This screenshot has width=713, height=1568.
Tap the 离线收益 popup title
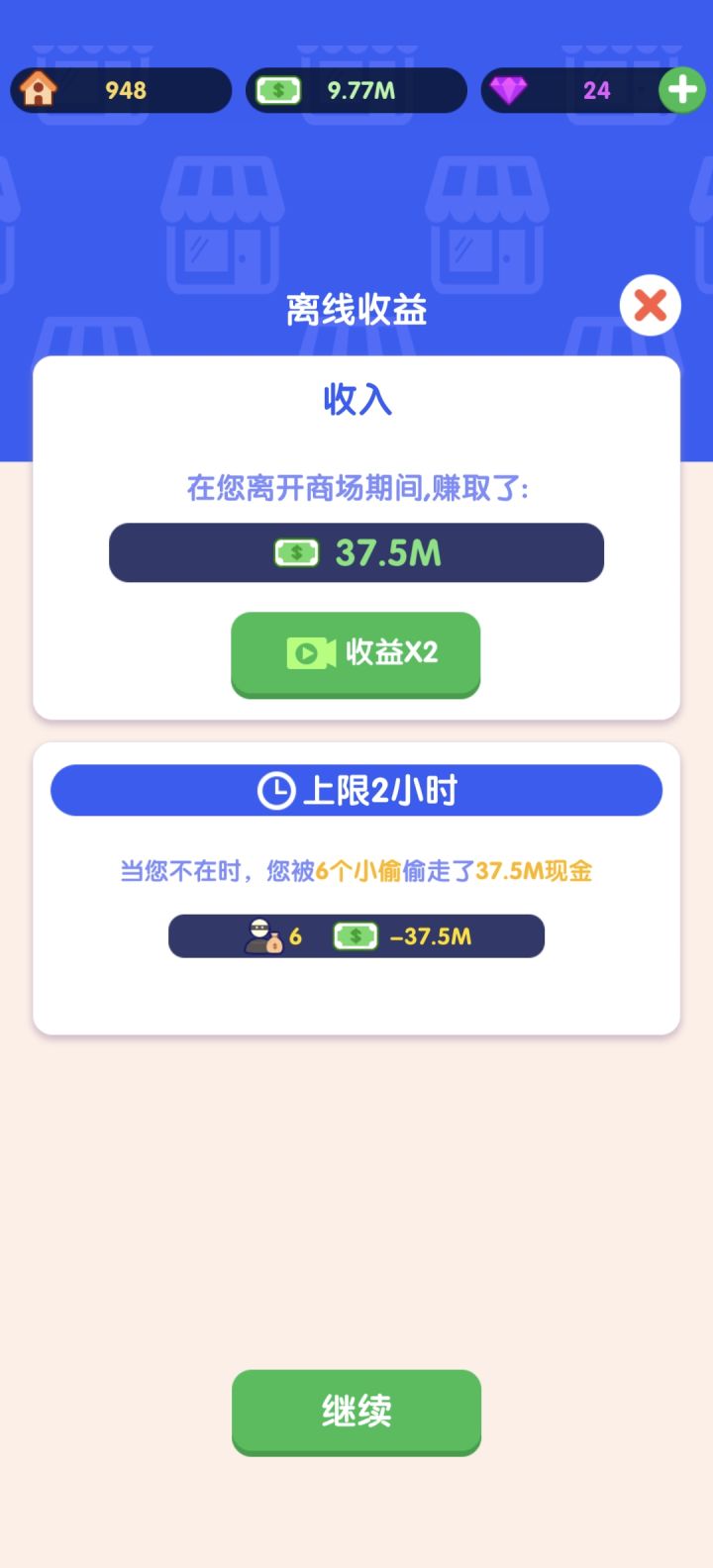(x=356, y=311)
